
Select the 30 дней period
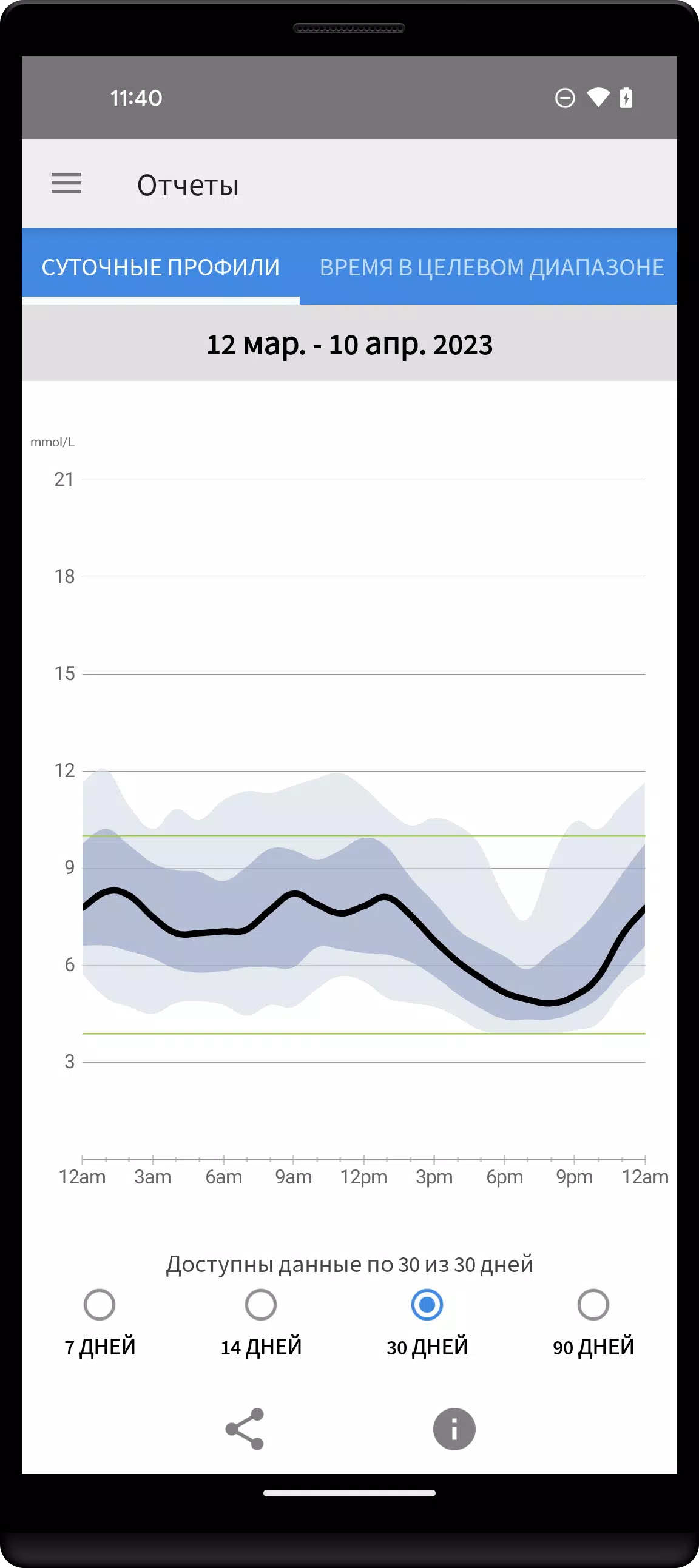click(x=427, y=1304)
